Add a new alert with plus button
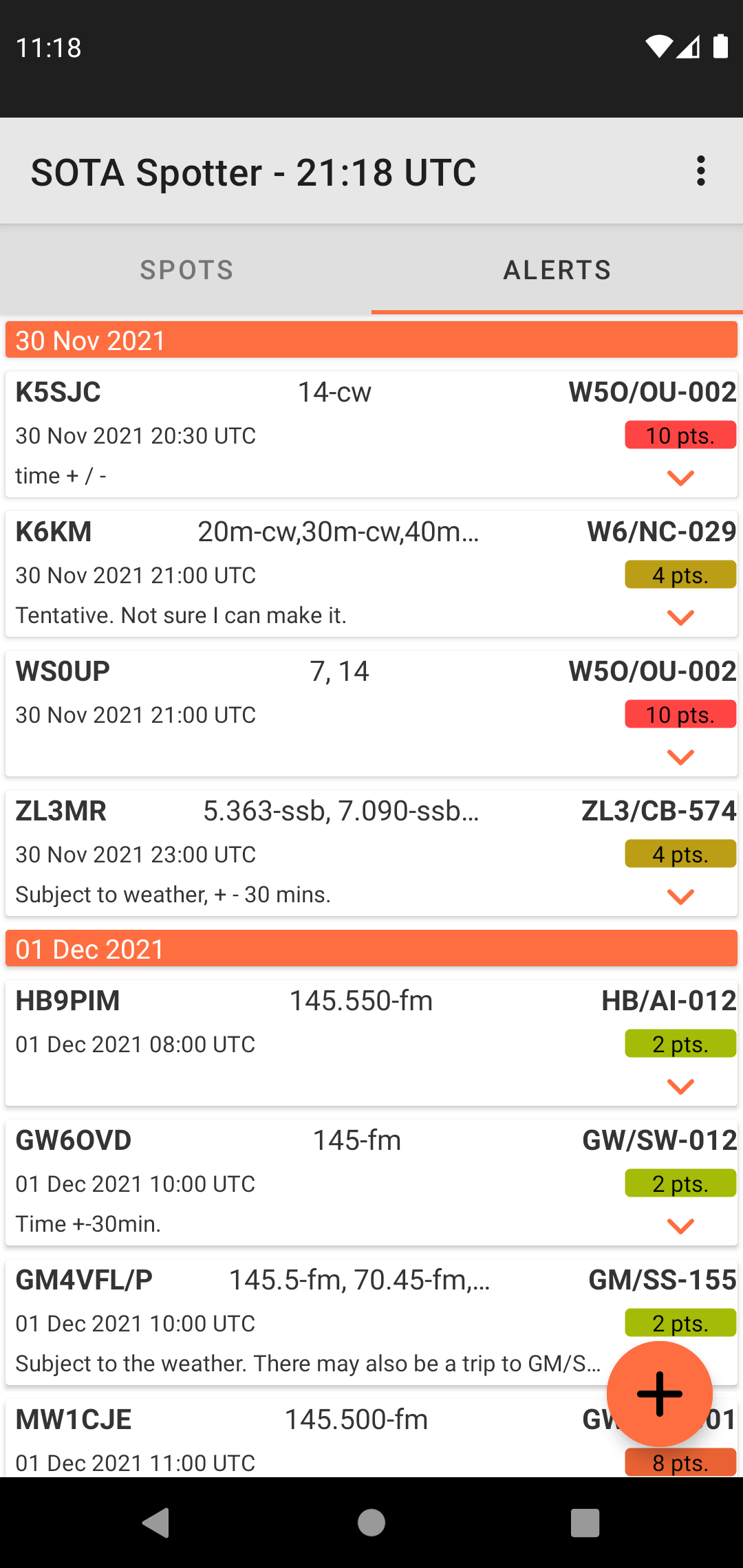Screen dimensions: 743x1568 [659, 1393]
